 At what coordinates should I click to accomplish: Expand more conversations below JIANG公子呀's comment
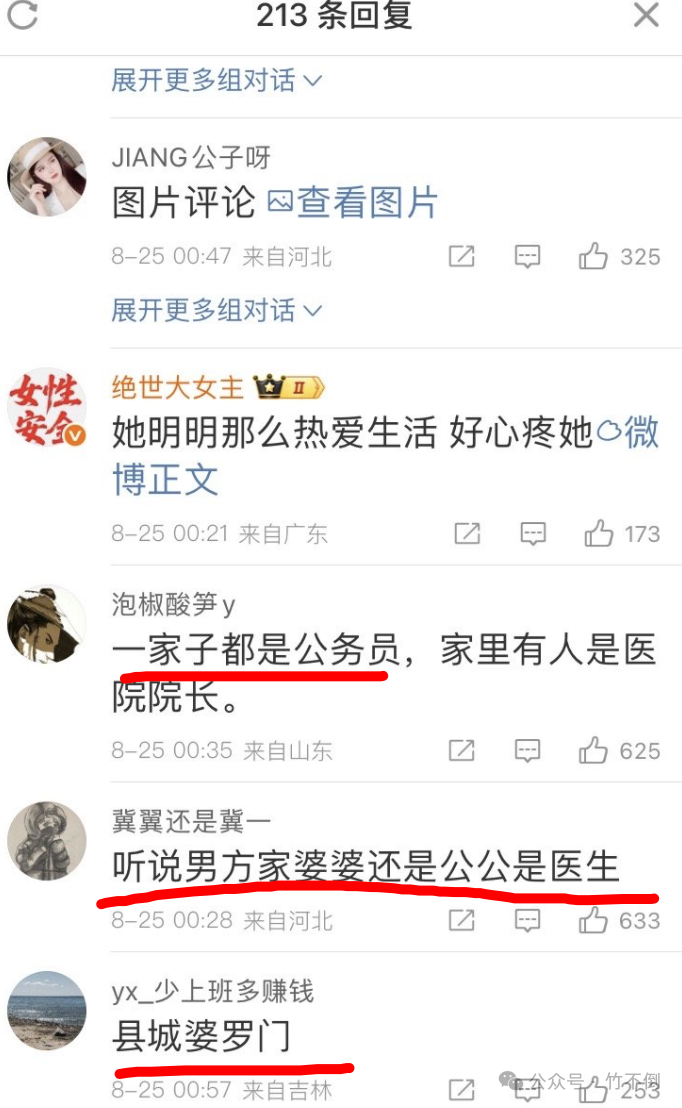click(216, 310)
